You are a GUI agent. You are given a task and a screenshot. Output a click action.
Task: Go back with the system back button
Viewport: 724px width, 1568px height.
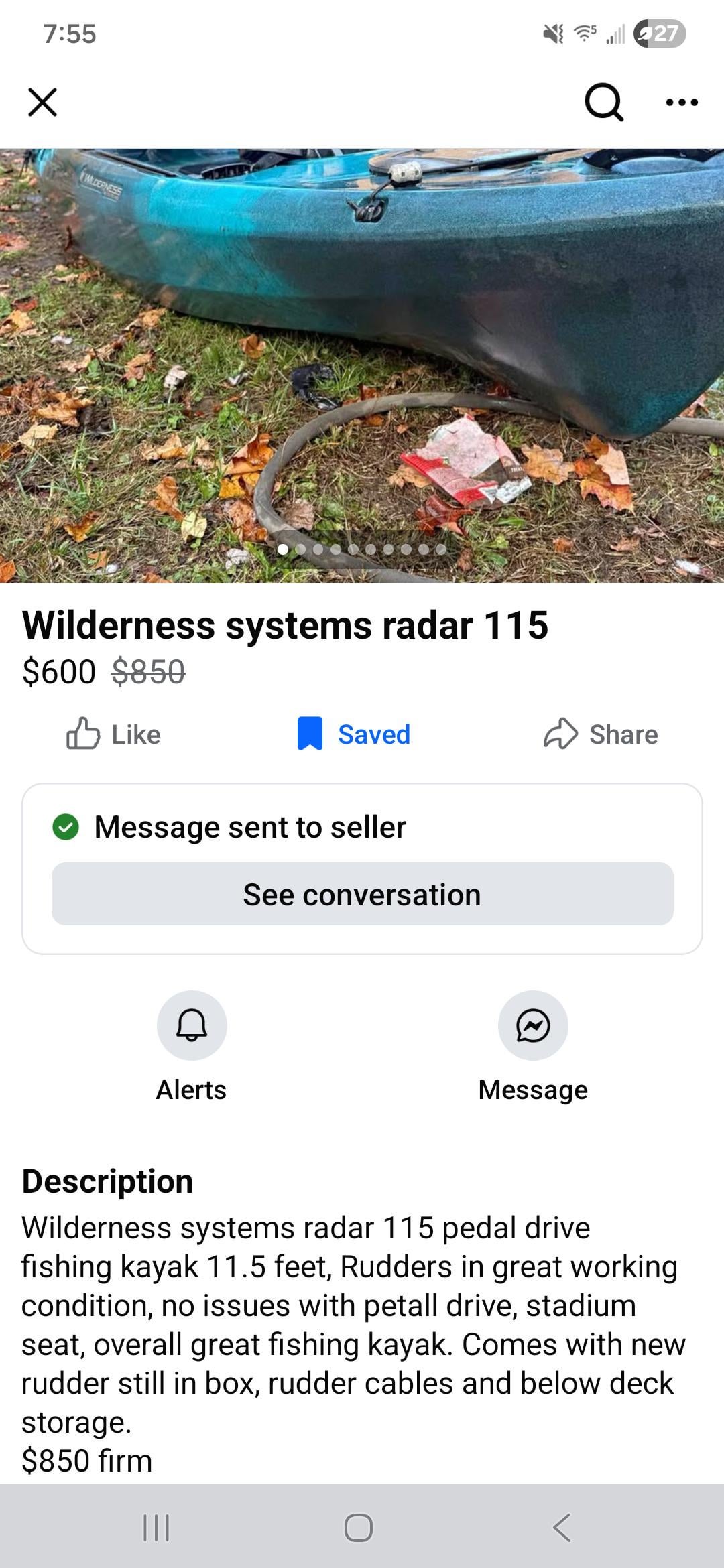pos(562,1528)
